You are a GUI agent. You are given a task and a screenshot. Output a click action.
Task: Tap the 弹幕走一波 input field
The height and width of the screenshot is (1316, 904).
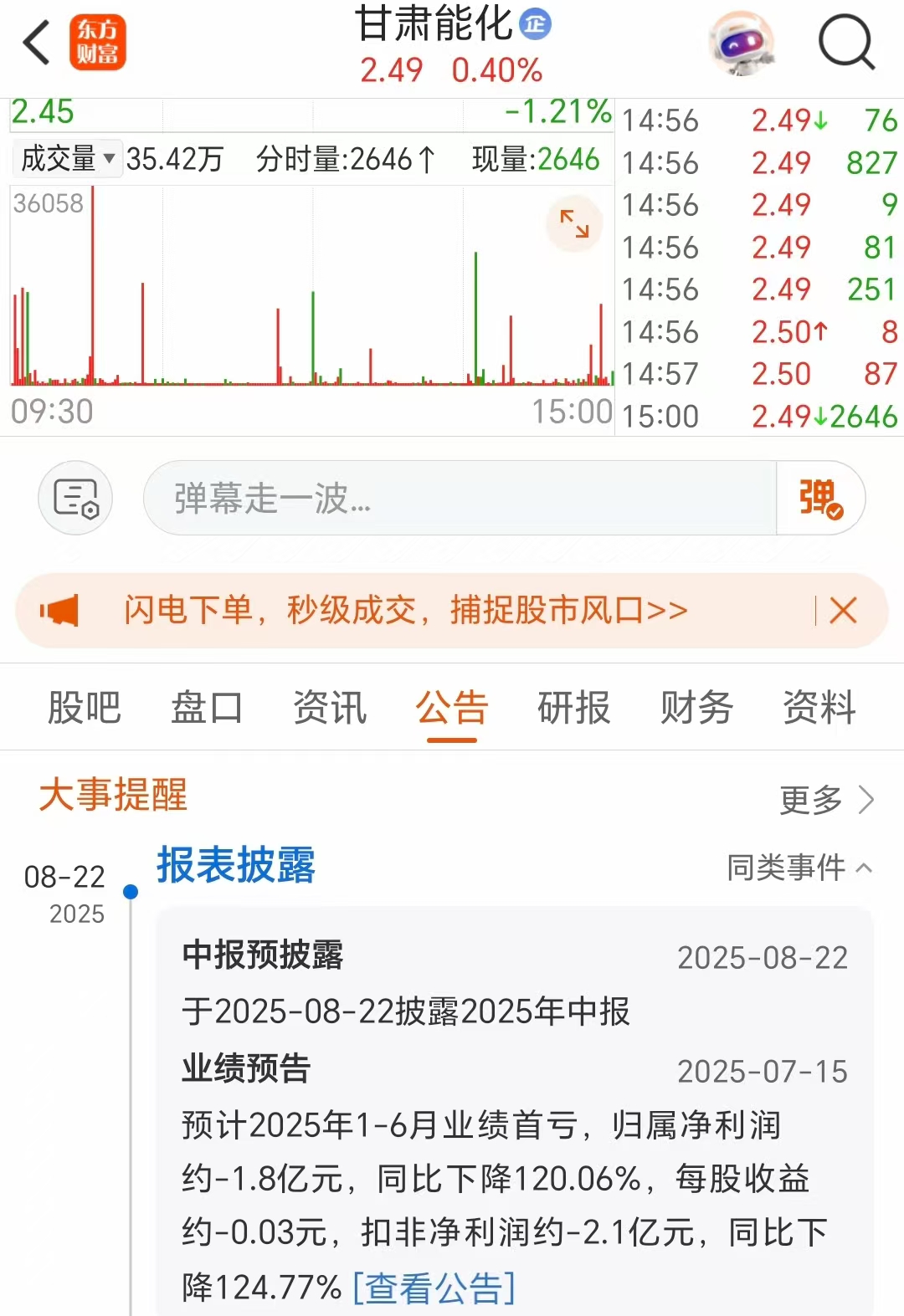460,498
